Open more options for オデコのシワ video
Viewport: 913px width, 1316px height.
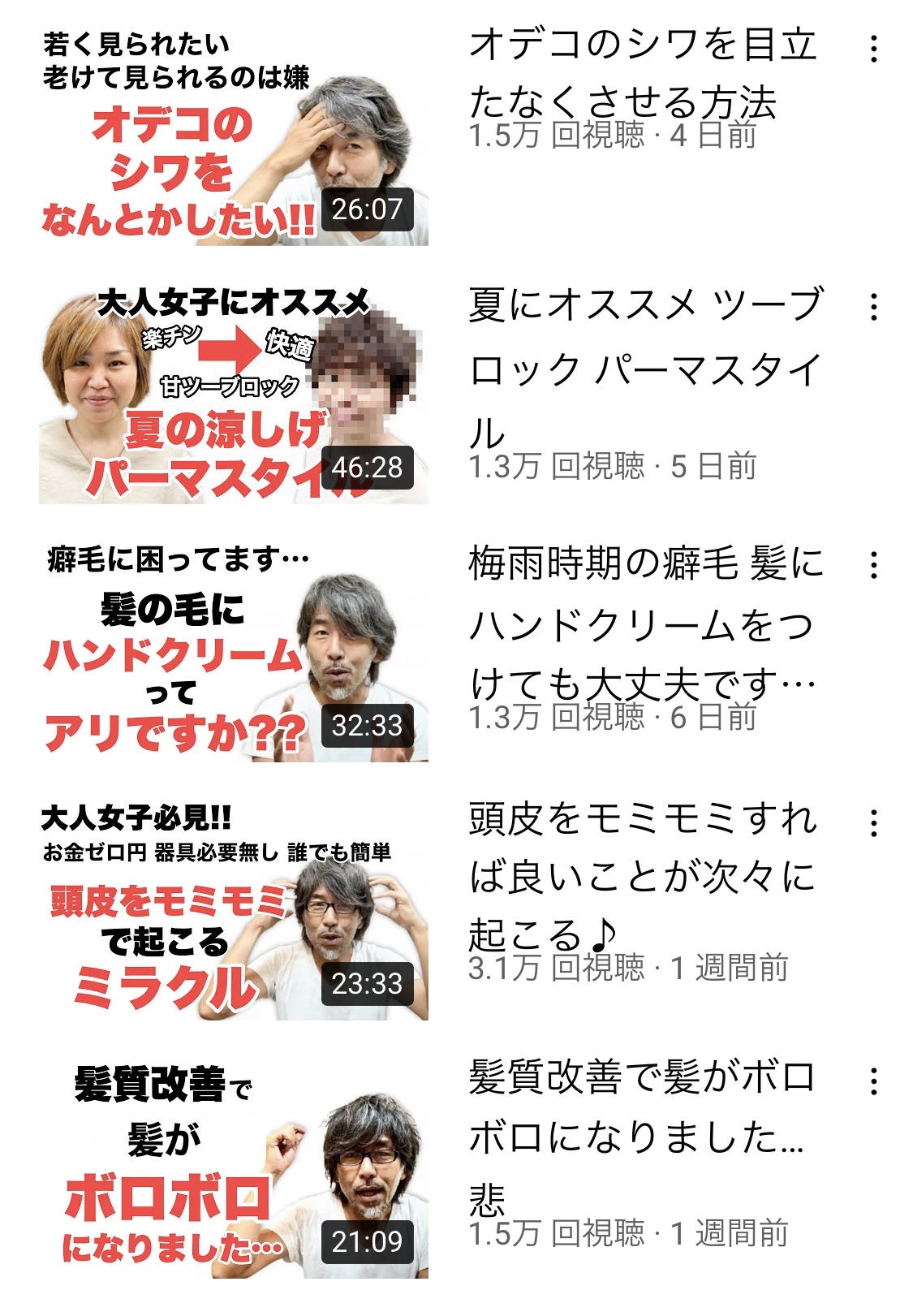point(873,49)
